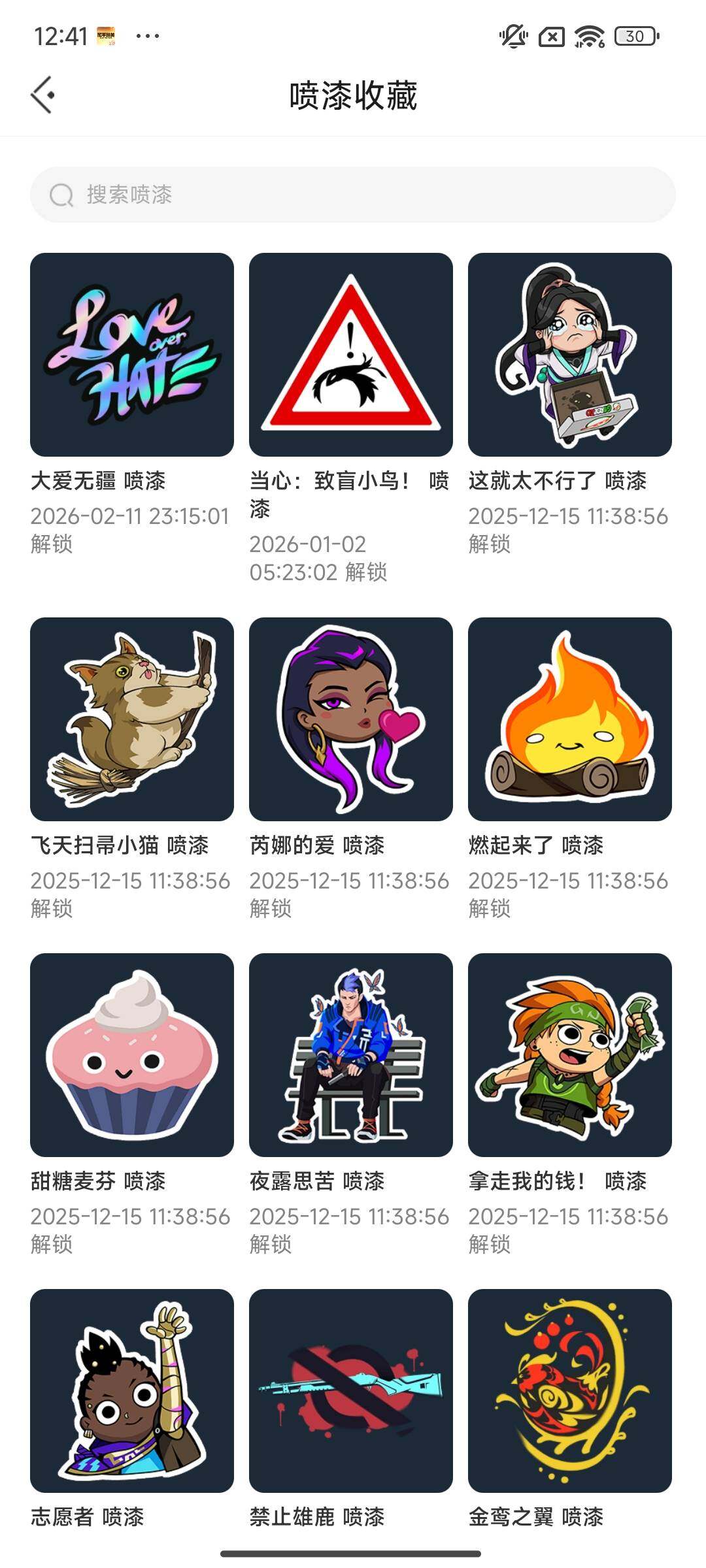Tap the 喷漆收藏 title bar text
Screen dimensions: 706x1568
point(353,93)
